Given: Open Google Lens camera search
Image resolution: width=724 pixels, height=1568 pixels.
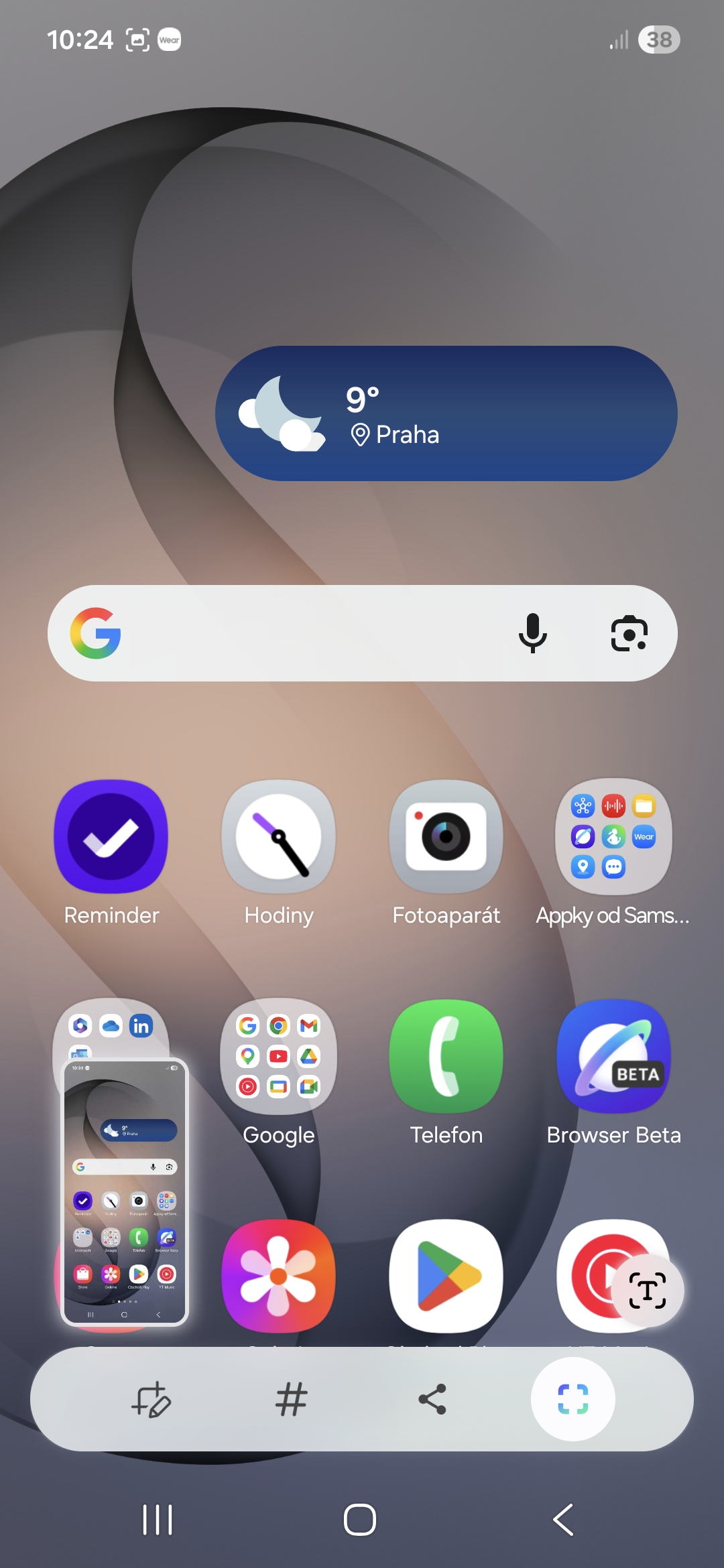Looking at the screenshot, I should [x=629, y=633].
